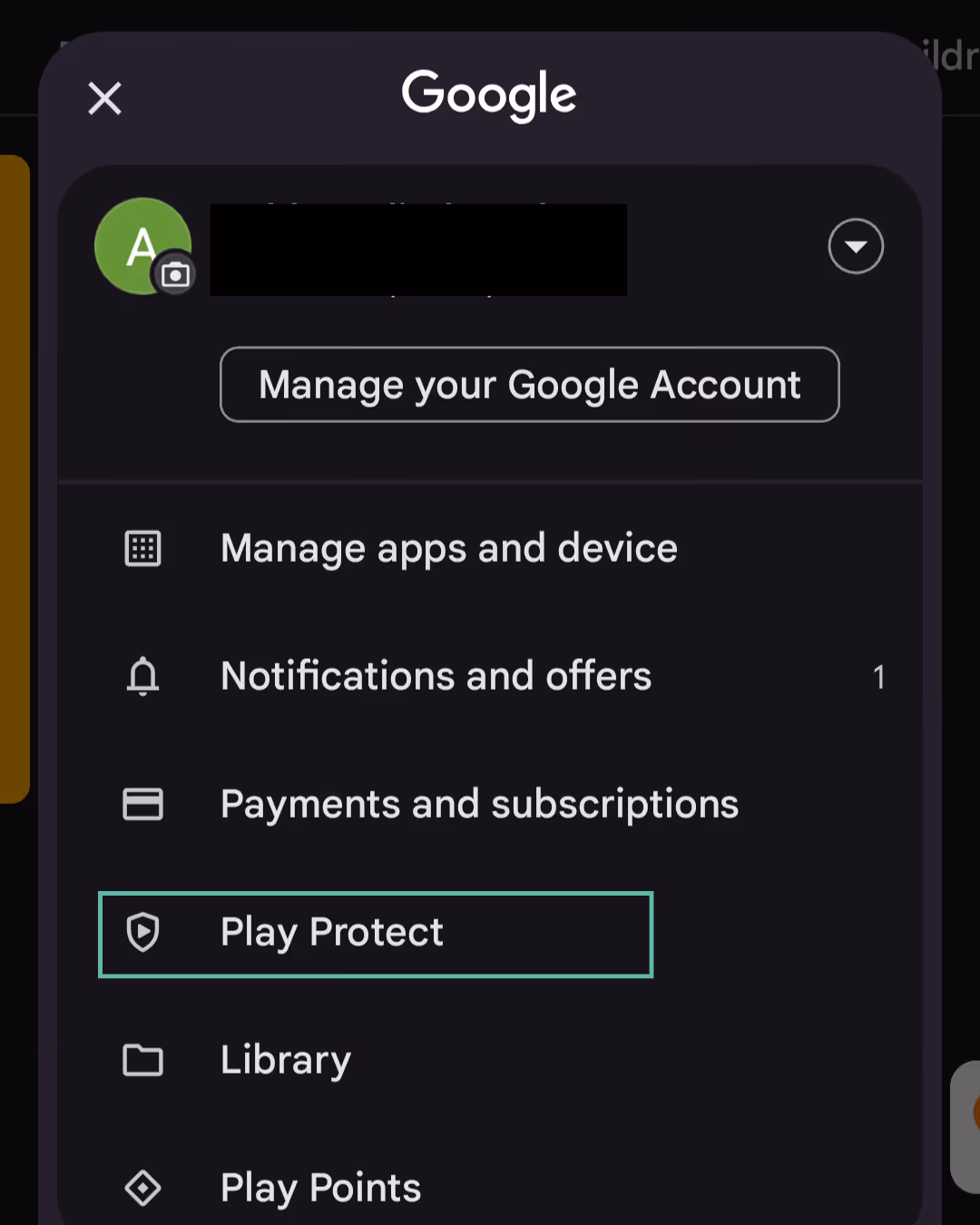This screenshot has height=1225, width=980.
Task: Open the Library row
Action: point(490,1060)
